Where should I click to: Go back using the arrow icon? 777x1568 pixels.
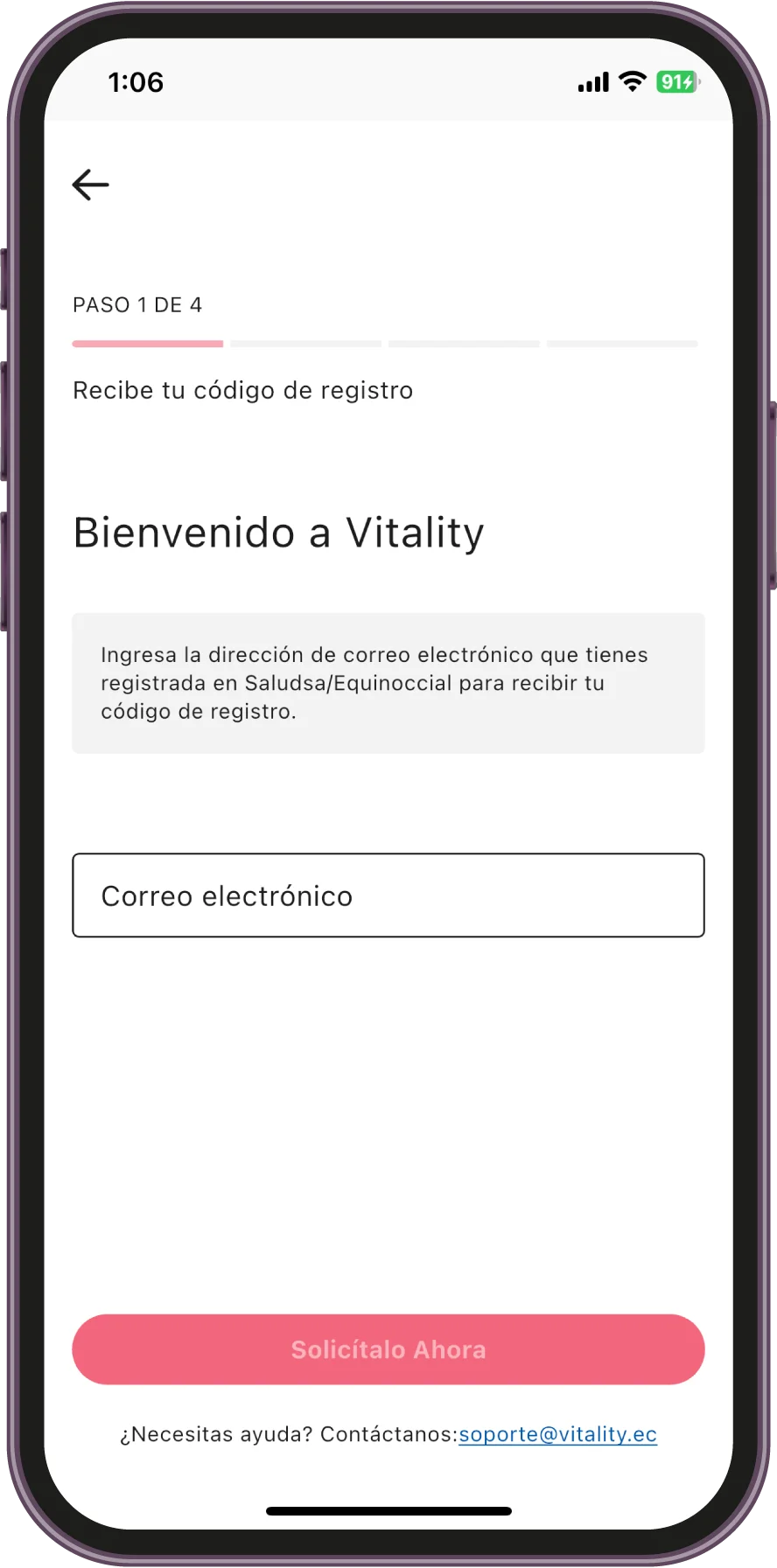90,185
